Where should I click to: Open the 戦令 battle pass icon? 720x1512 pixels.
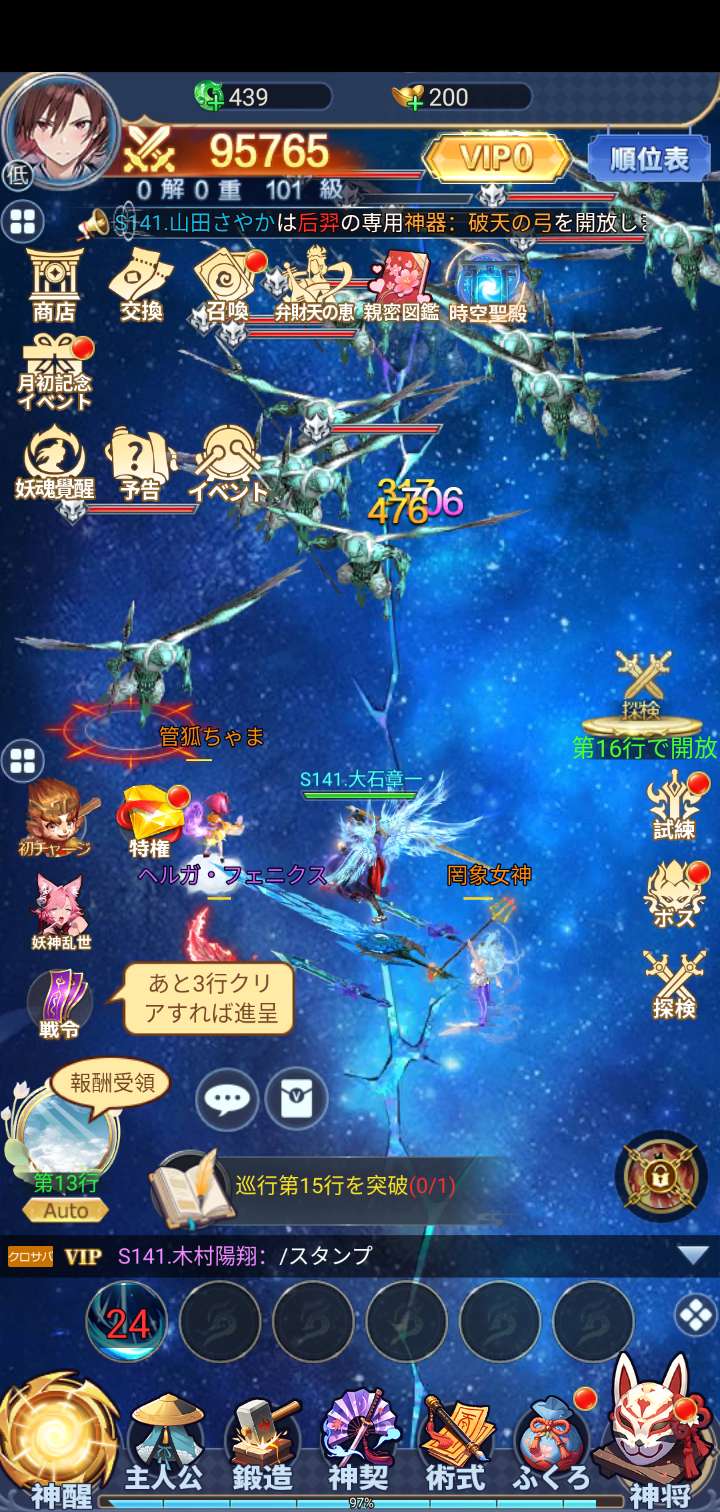[x=59, y=1003]
